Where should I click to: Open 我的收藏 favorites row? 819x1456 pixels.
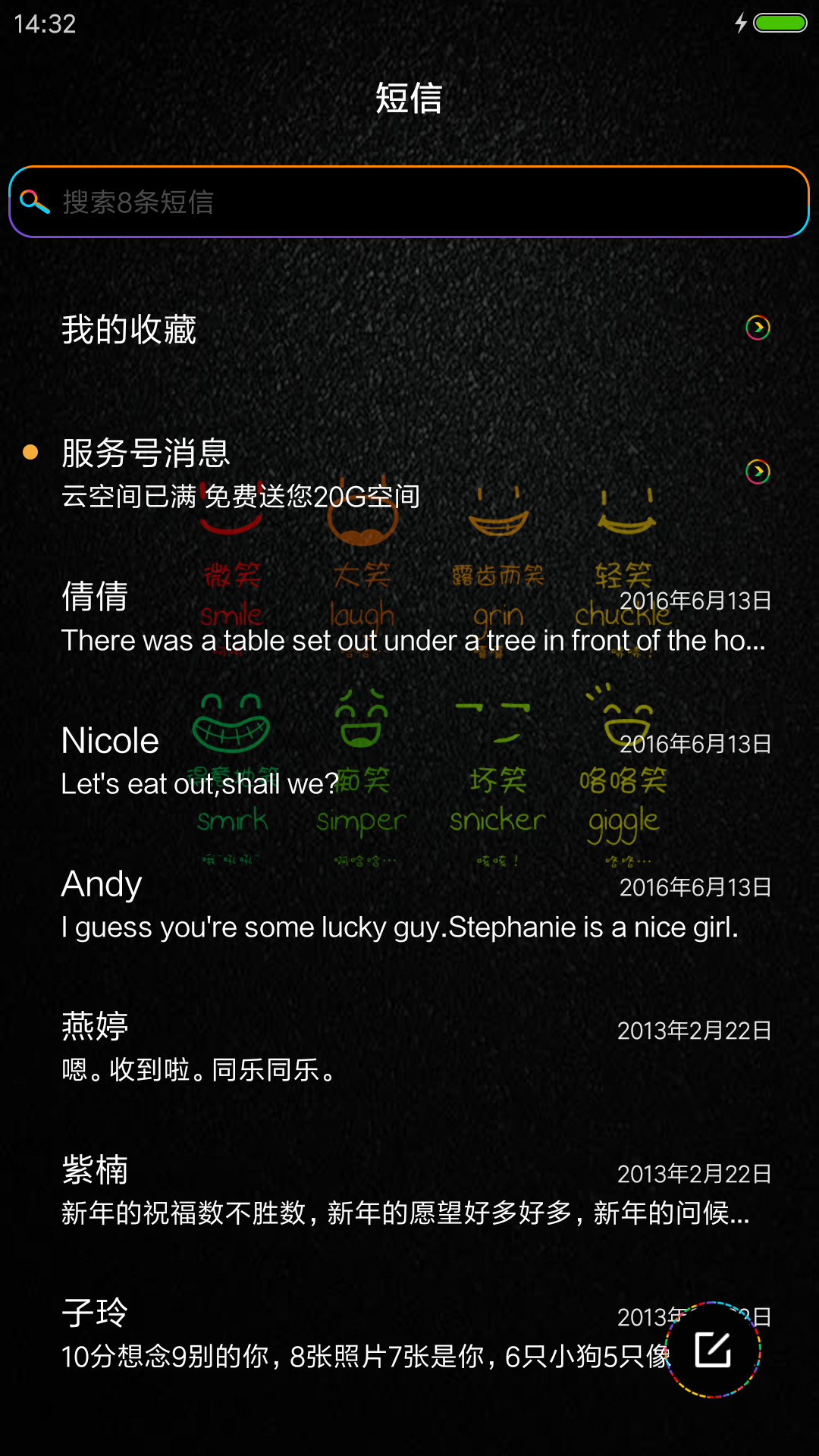409,329
